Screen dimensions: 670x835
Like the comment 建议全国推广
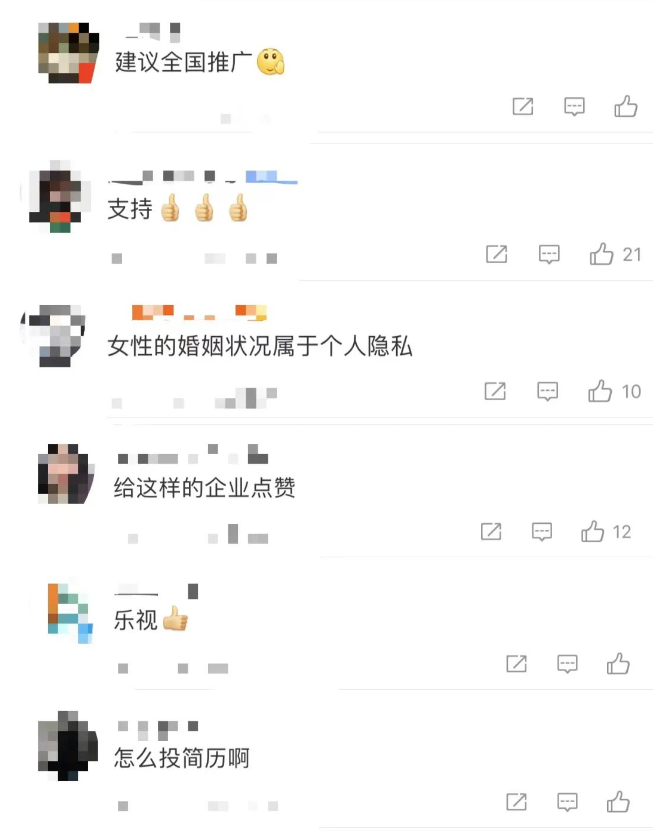point(626,106)
